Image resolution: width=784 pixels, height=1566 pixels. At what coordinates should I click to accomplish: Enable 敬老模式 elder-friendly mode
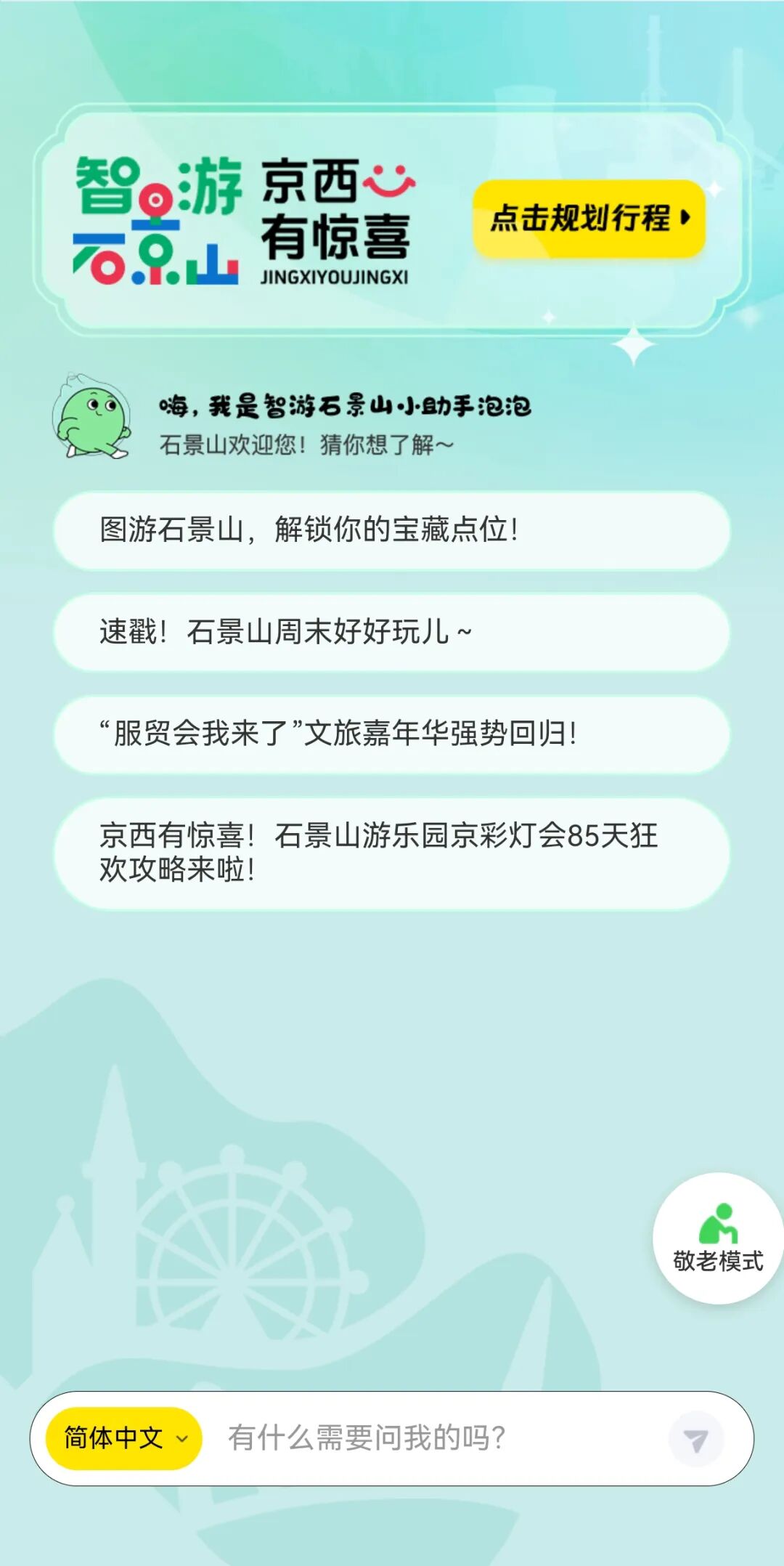[x=717, y=1238]
